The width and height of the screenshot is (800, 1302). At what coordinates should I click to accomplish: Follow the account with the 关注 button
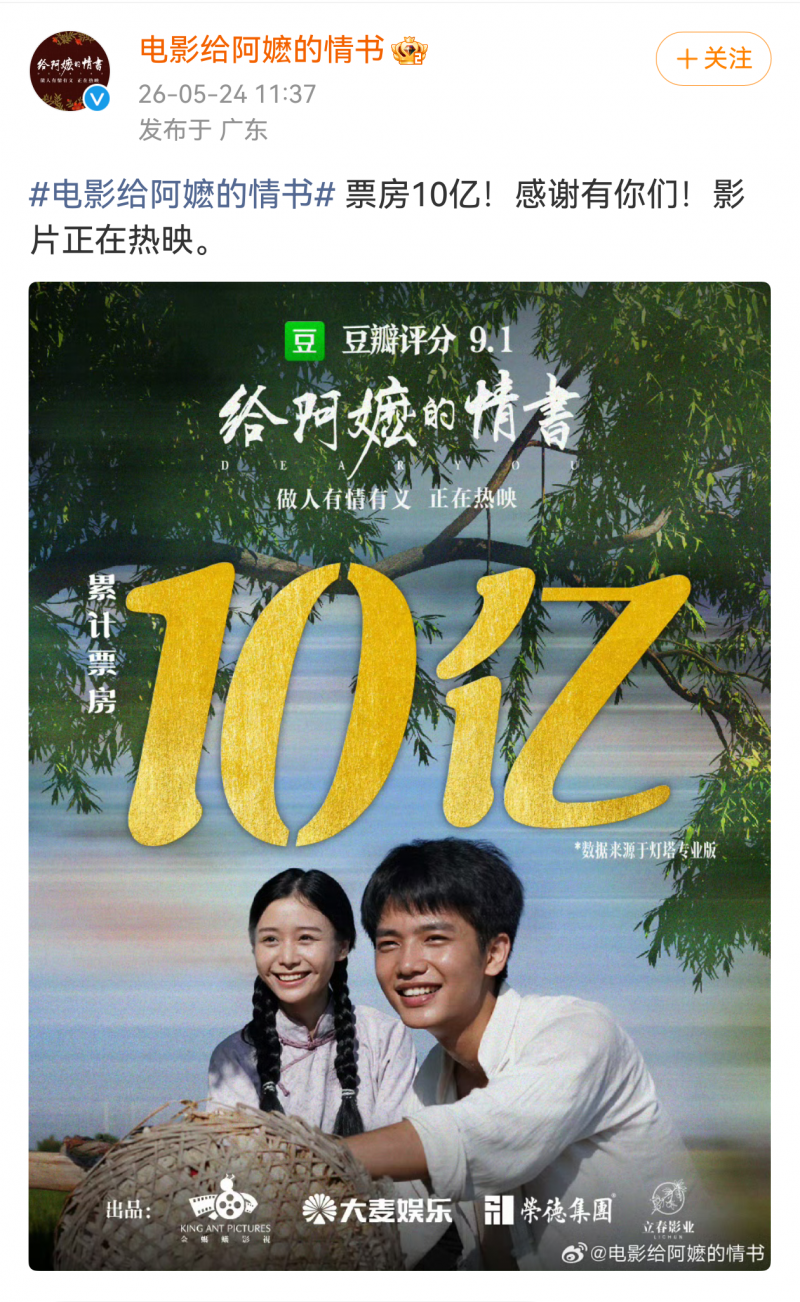(713, 59)
